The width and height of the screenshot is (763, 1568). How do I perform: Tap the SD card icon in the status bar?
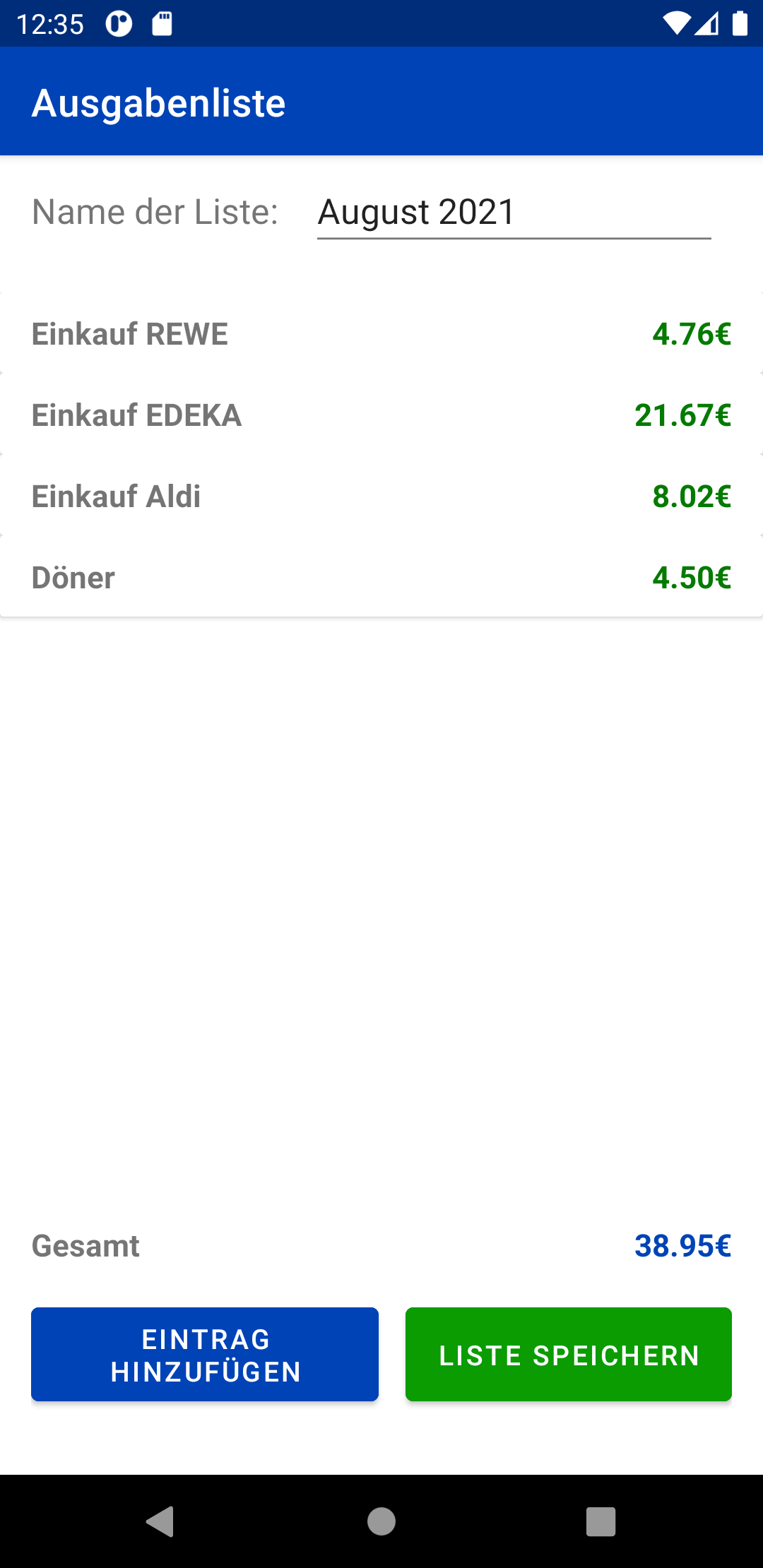pyautogui.click(x=161, y=23)
